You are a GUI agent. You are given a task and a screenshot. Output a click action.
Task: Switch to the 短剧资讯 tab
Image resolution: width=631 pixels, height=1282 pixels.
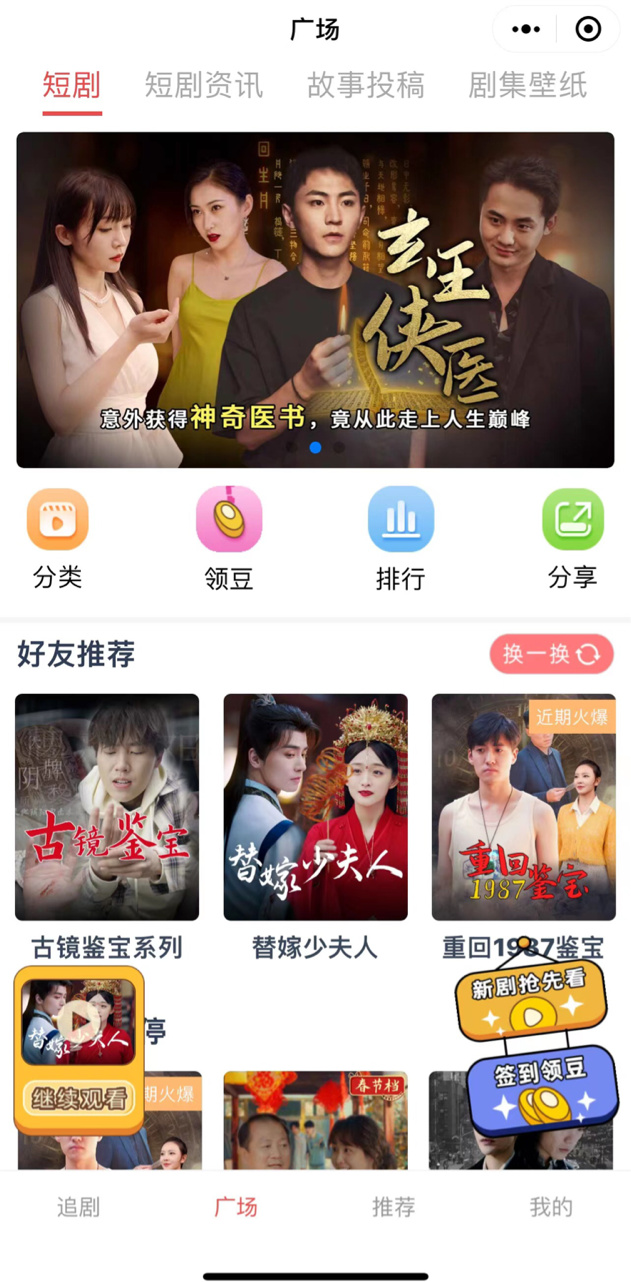(203, 85)
